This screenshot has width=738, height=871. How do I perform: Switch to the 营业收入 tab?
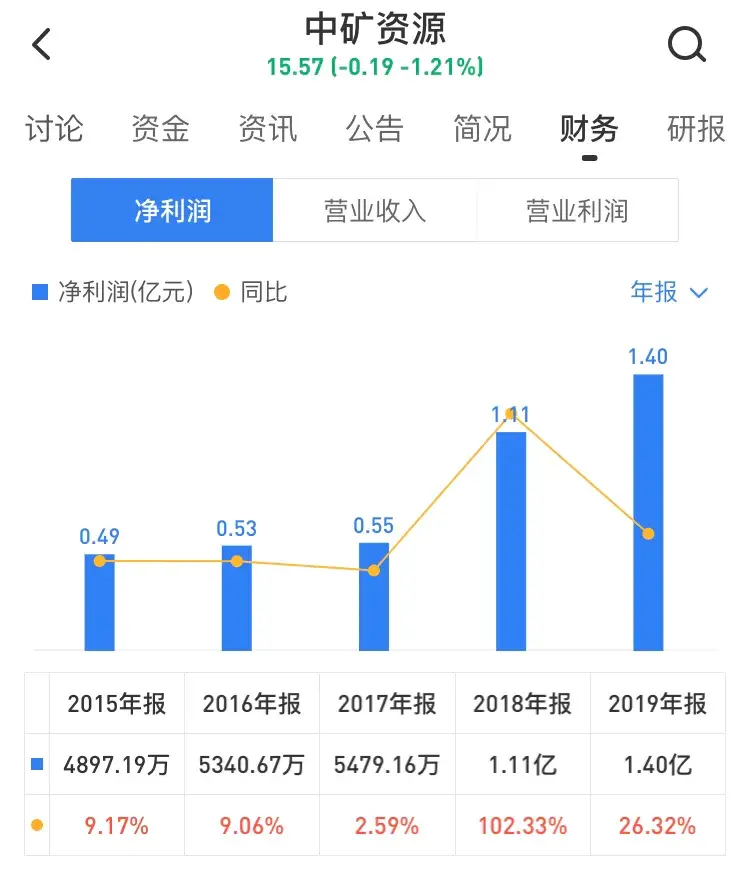(x=373, y=209)
